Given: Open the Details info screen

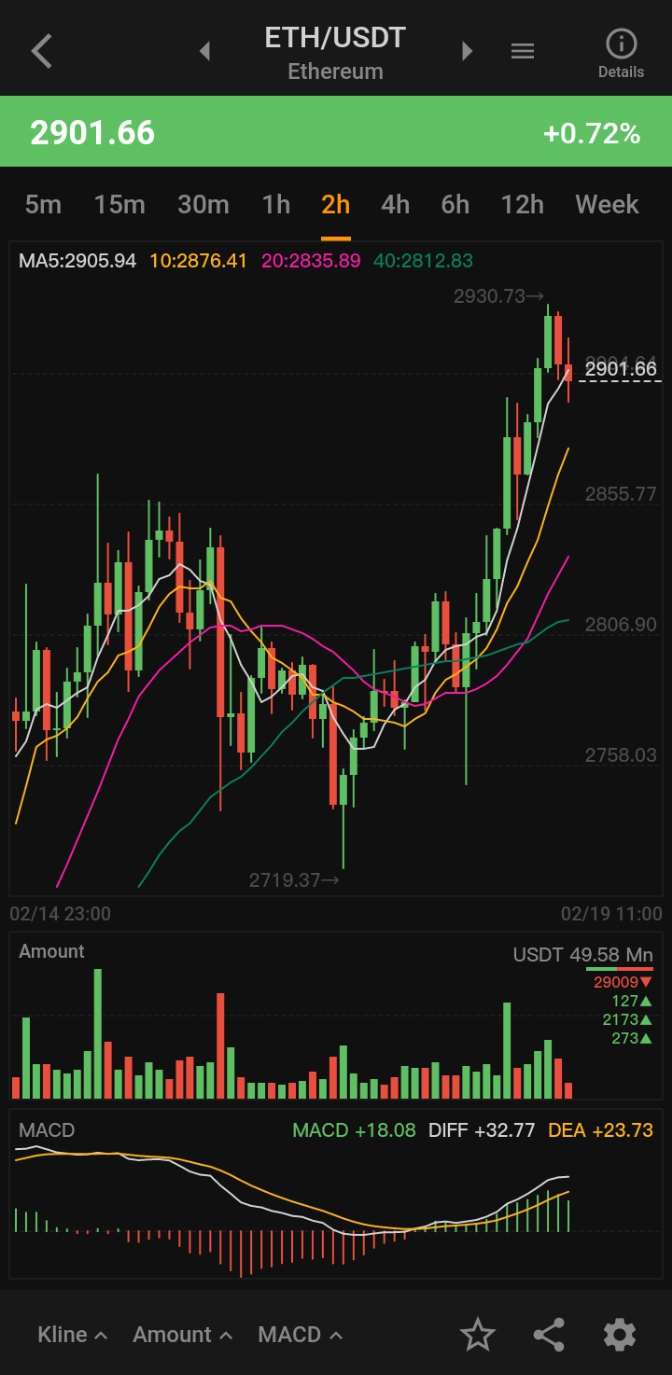Looking at the screenshot, I should [x=621, y=53].
